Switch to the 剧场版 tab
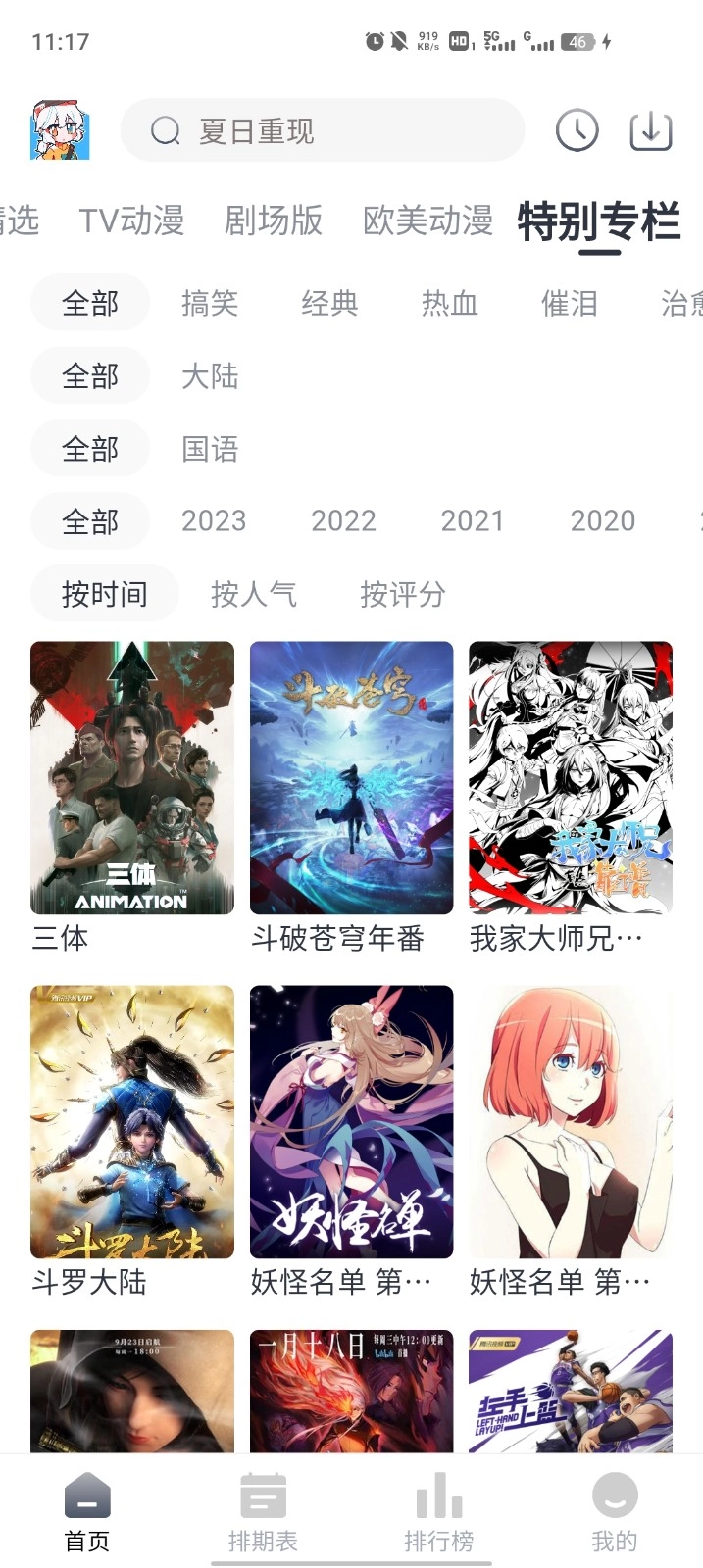The height and width of the screenshot is (1568, 703). pyautogui.click(x=273, y=220)
